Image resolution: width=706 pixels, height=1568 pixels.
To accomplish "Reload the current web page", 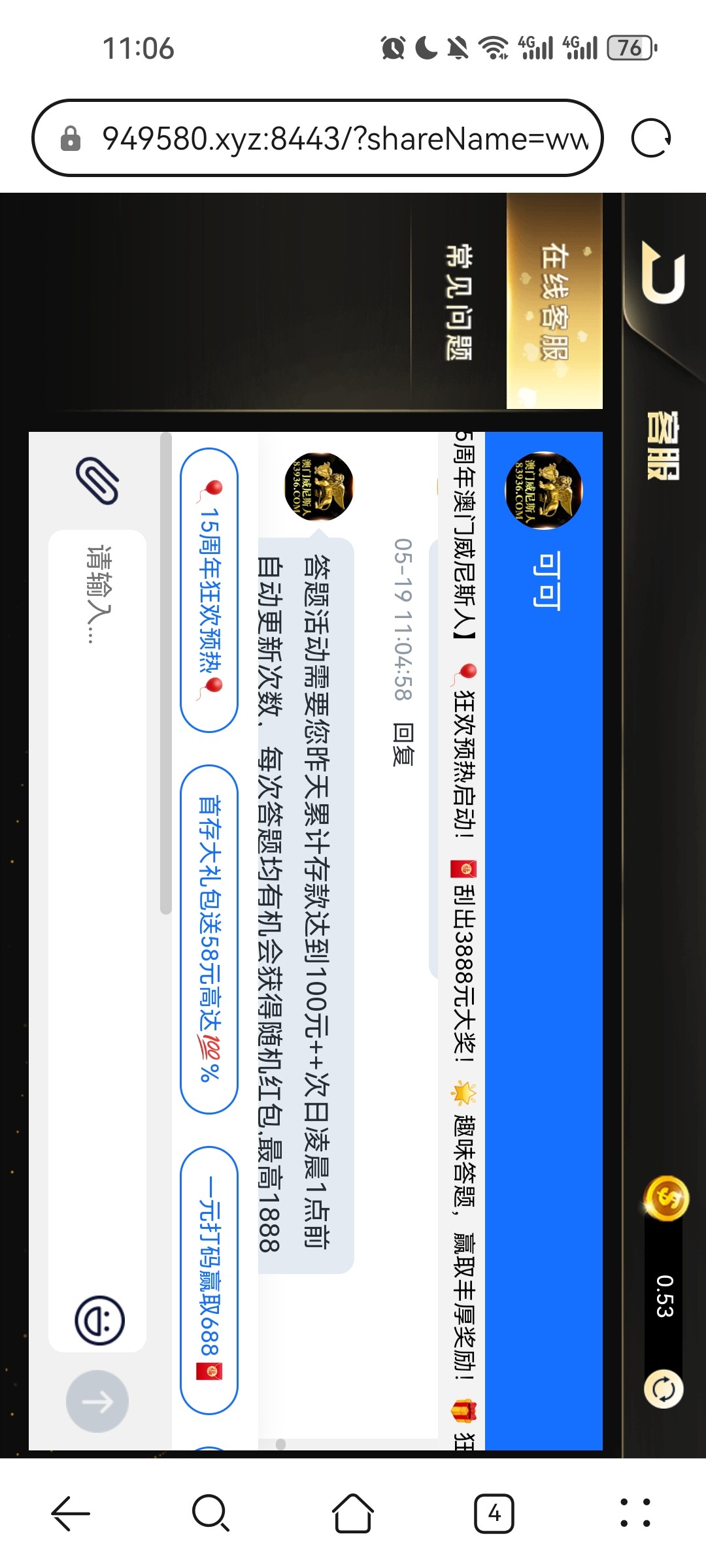I will coord(650,139).
